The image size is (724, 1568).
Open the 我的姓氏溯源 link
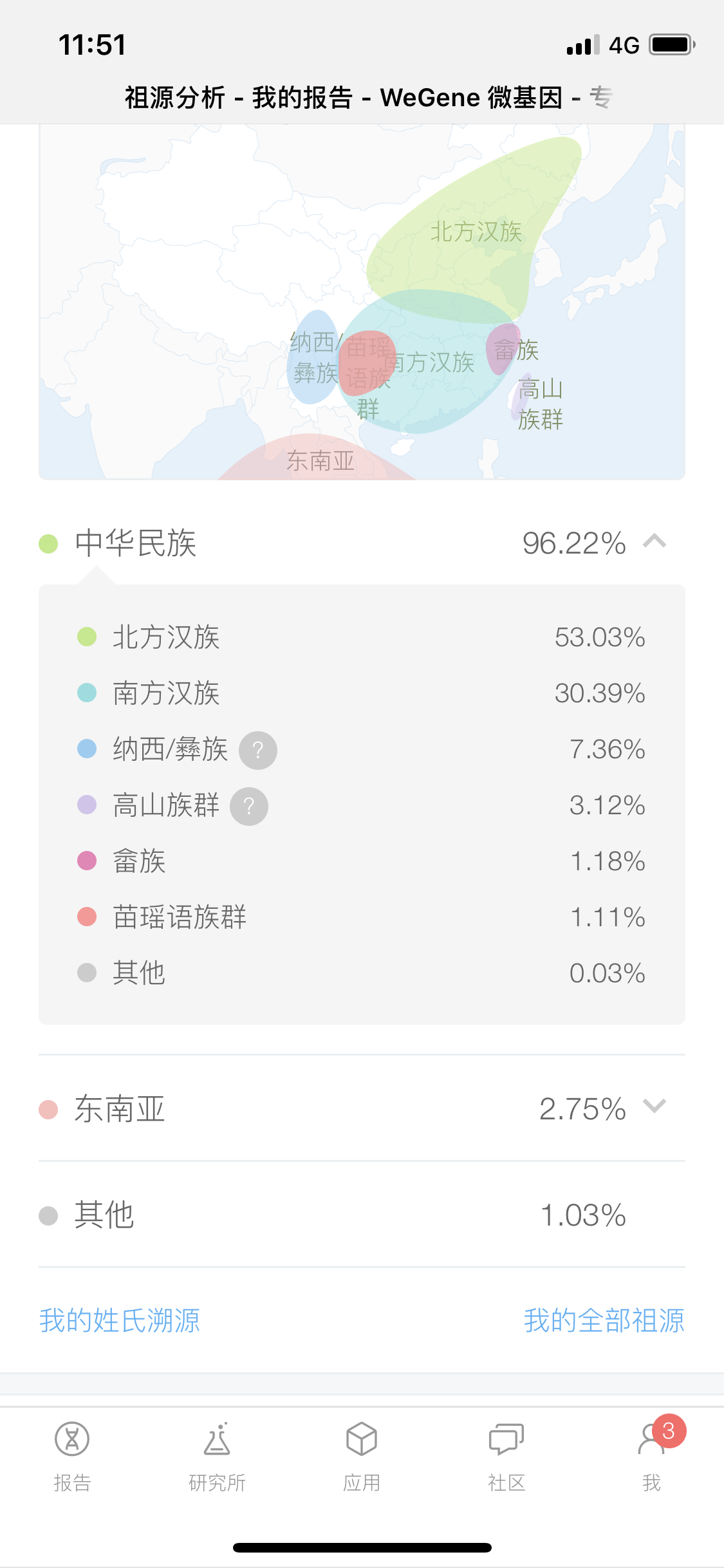pyautogui.click(x=120, y=1321)
